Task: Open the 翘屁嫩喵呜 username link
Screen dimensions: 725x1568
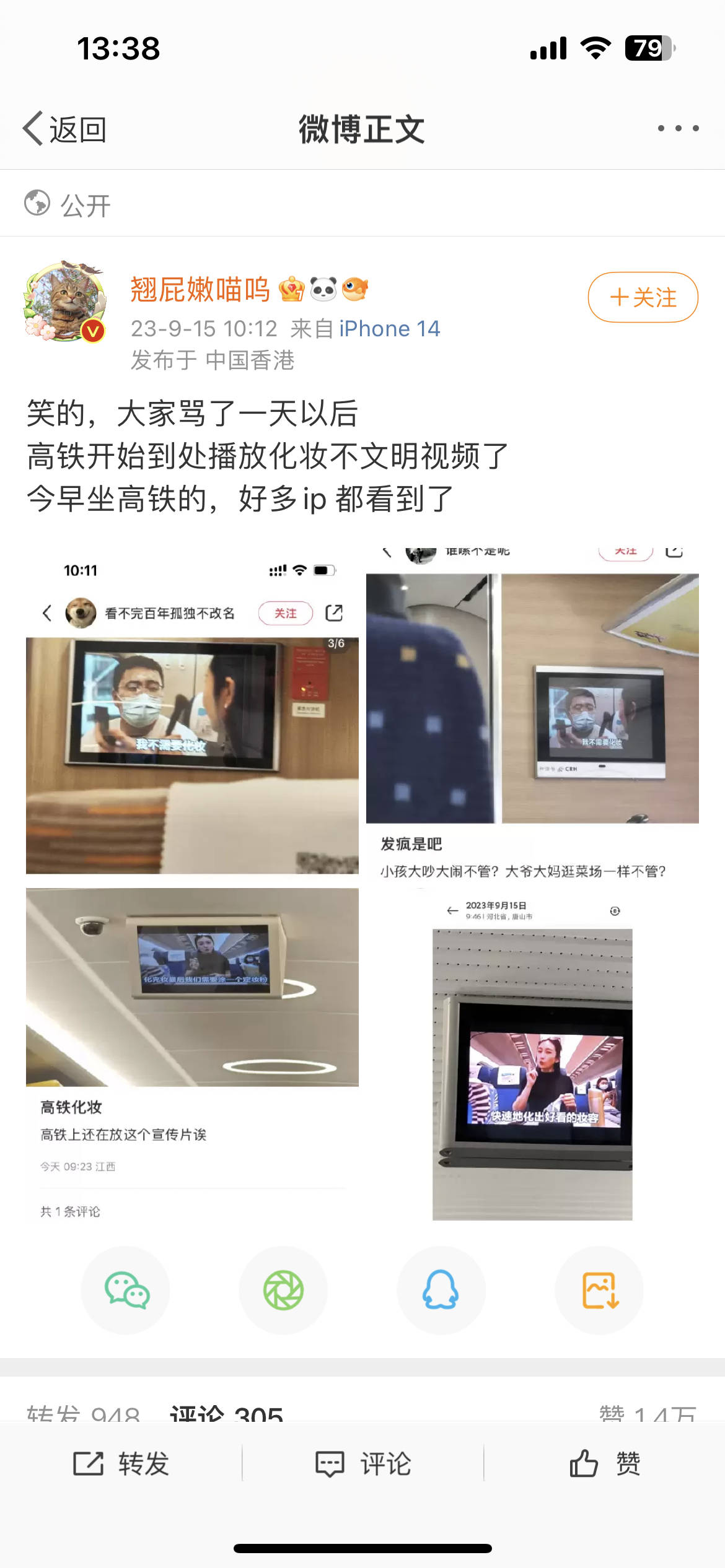Action: pos(200,289)
